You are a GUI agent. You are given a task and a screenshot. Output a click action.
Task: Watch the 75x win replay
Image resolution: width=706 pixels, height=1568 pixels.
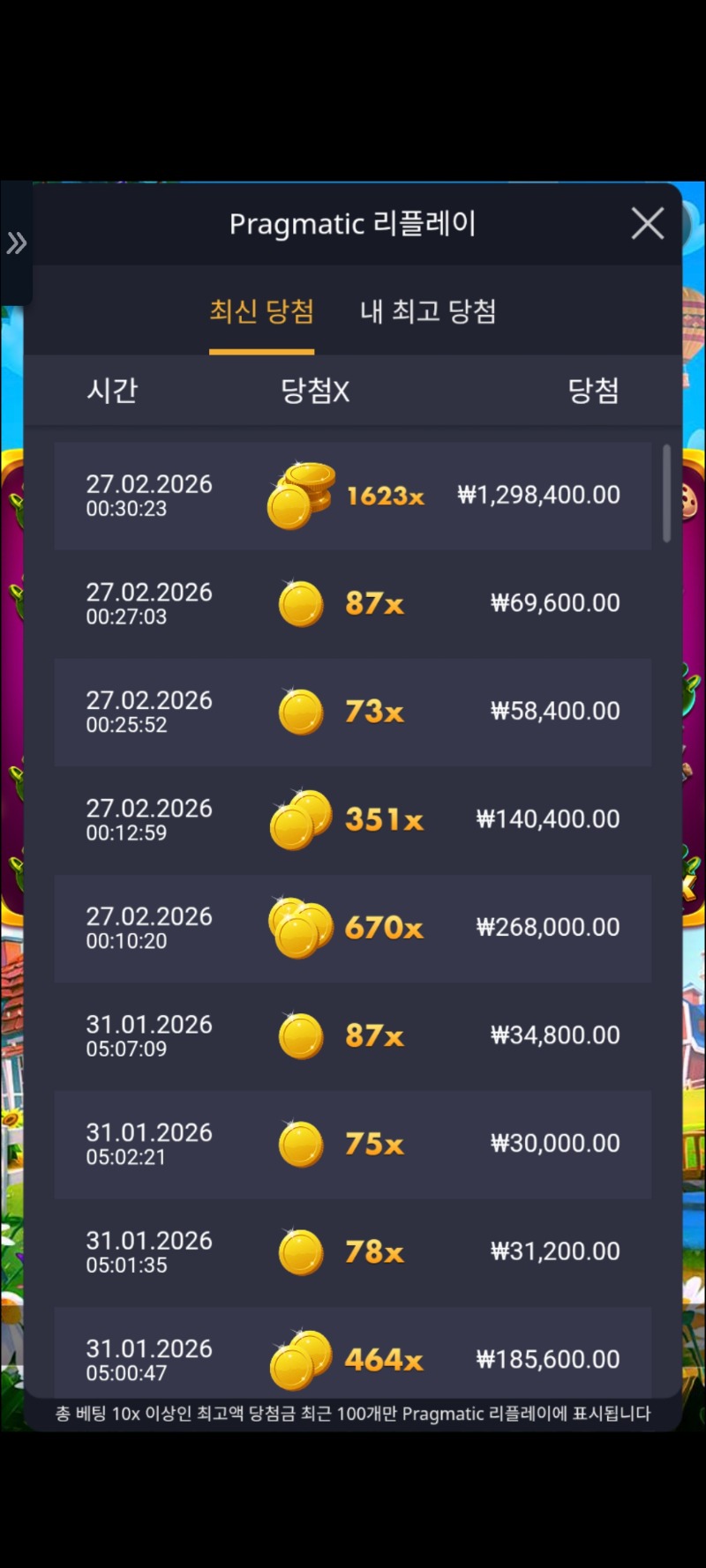(x=353, y=1144)
